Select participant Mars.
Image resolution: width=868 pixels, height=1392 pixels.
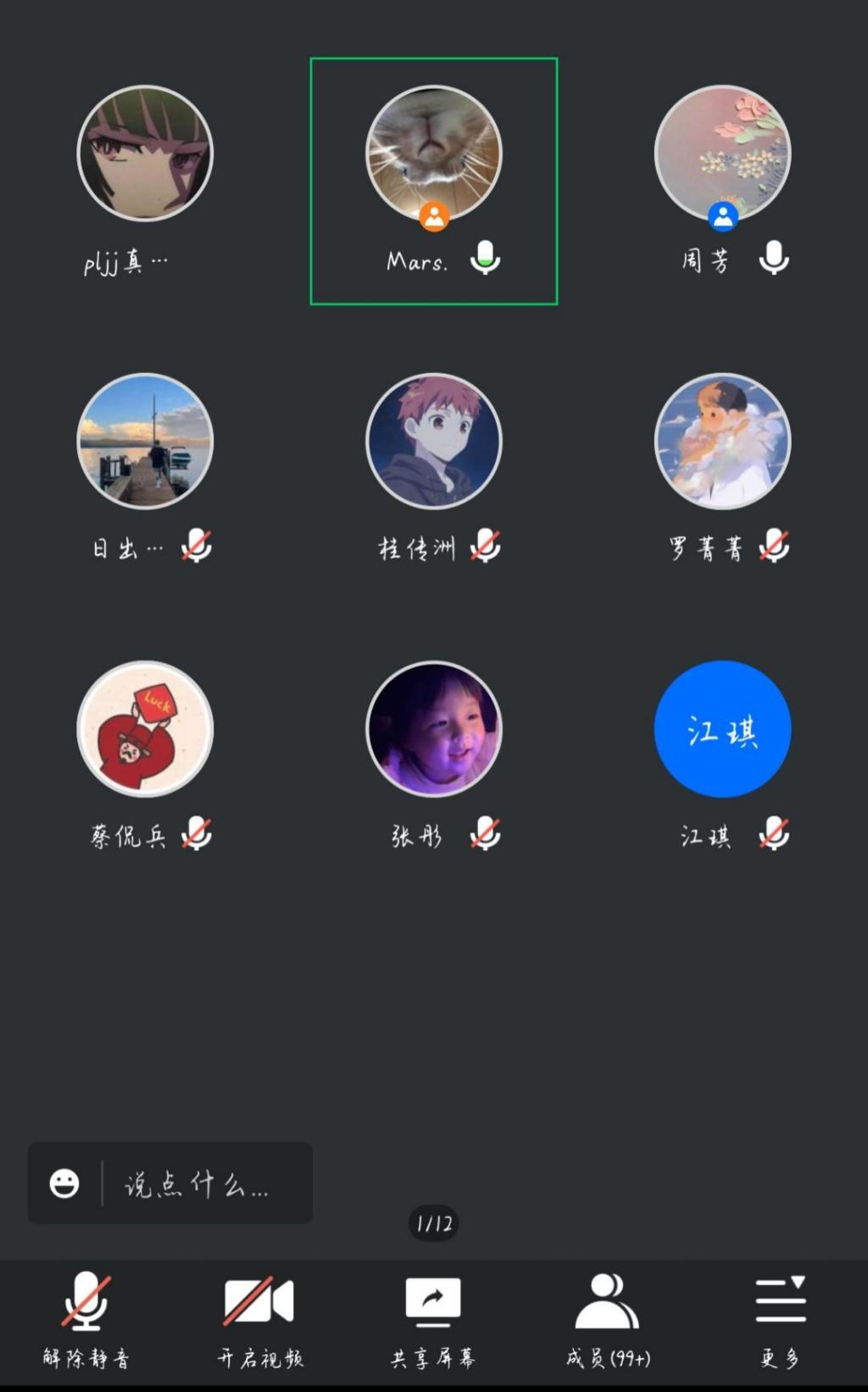[434, 153]
